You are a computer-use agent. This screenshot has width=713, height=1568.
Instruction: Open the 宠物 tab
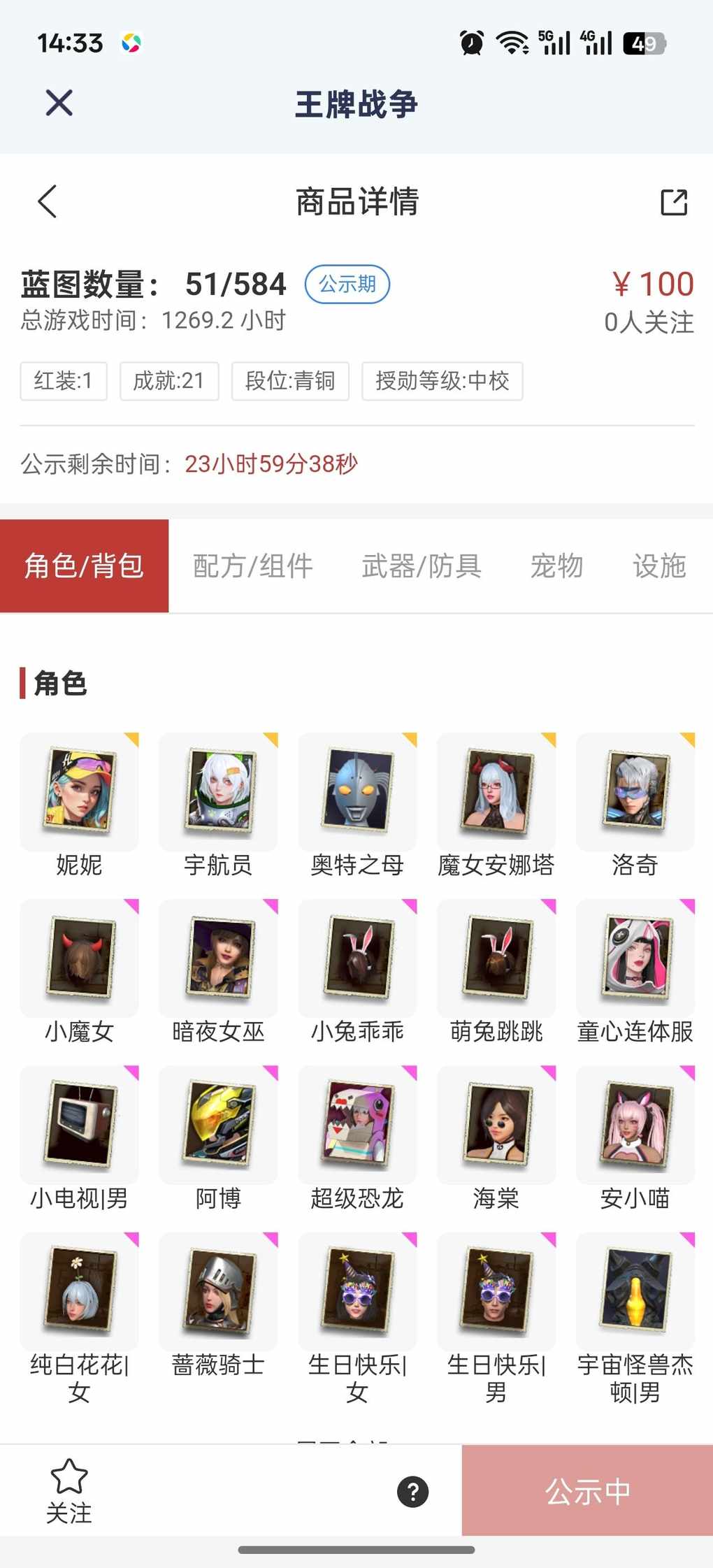556,566
